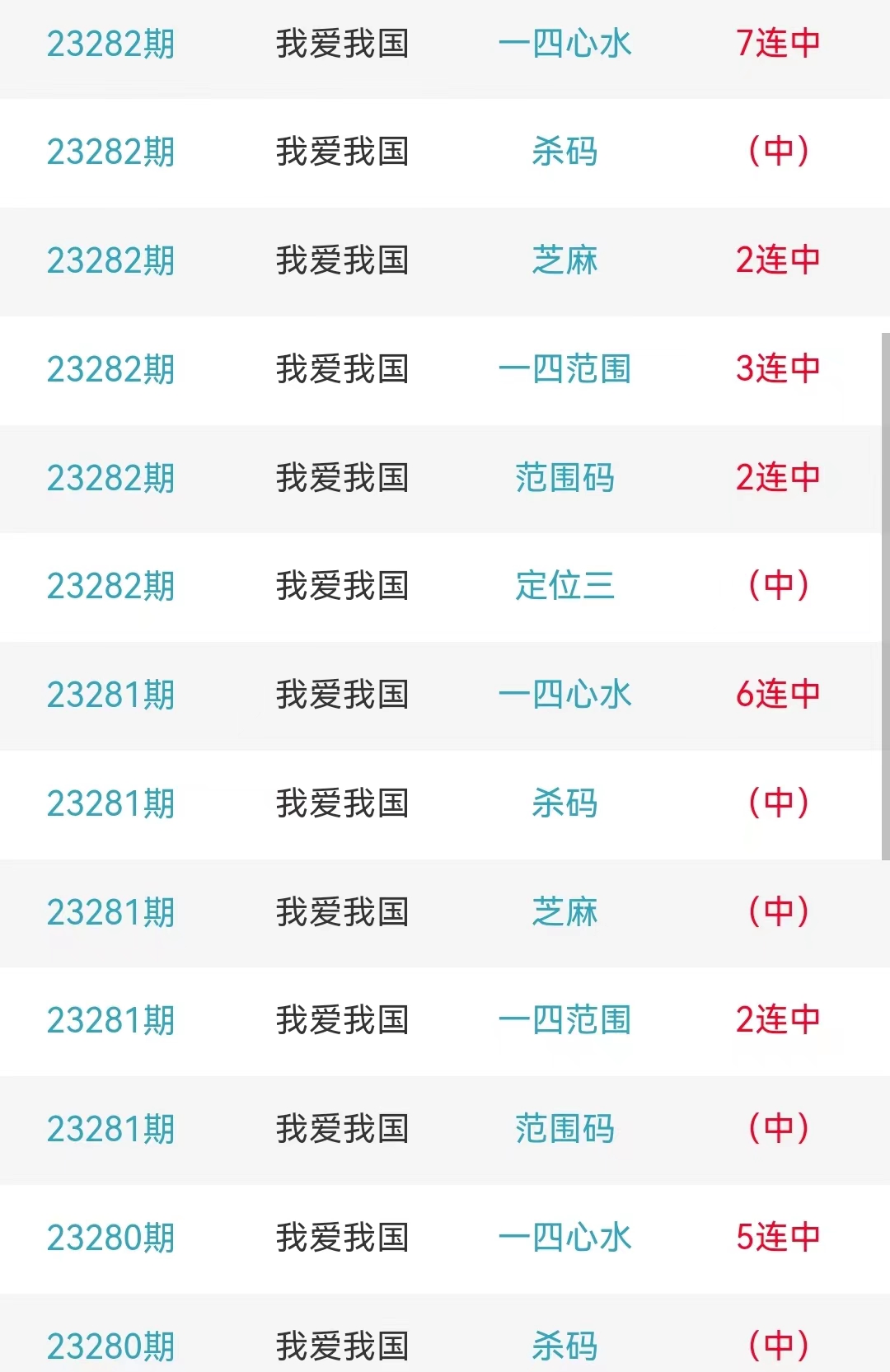Open 23281期 芝麻 prediction

pyautogui.click(x=564, y=912)
